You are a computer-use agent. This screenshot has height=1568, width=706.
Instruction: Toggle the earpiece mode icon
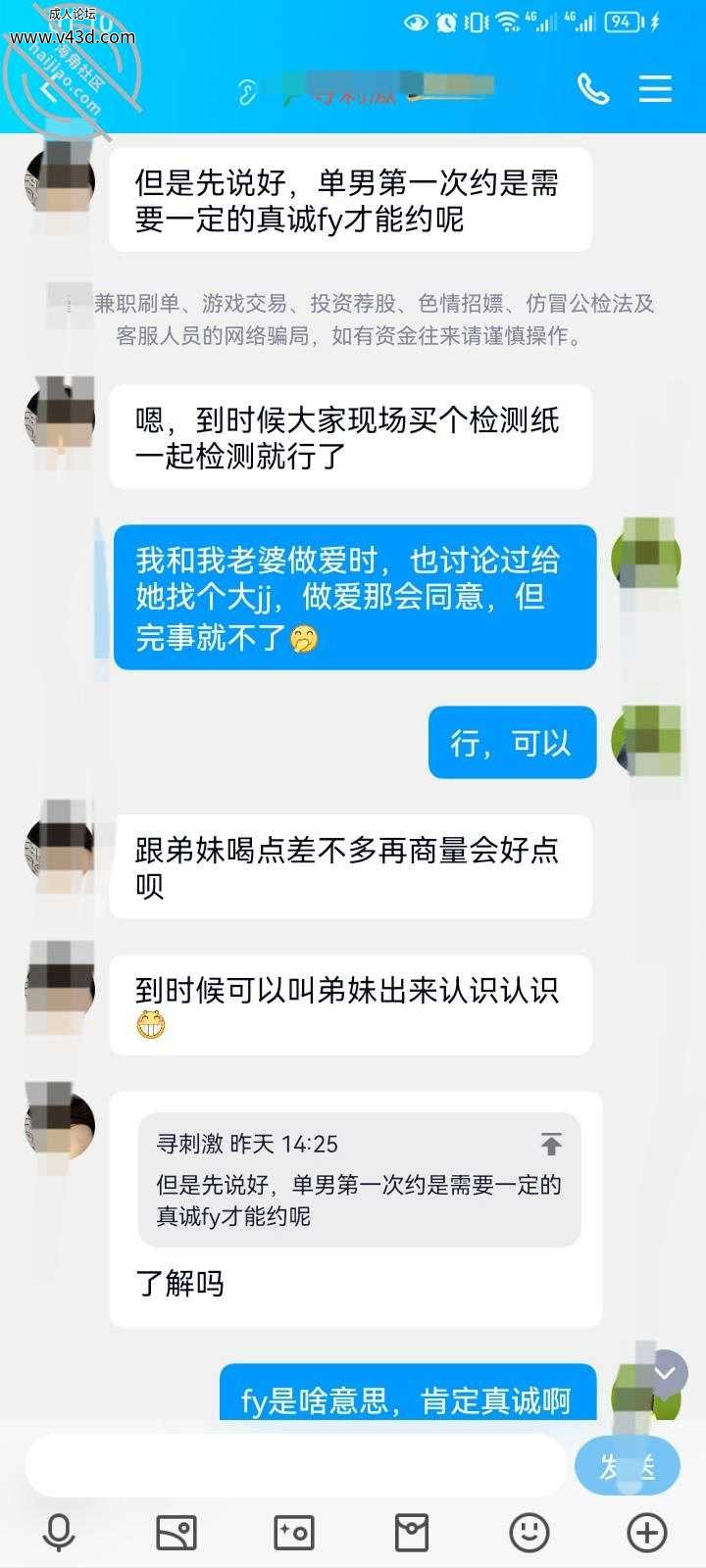(247, 91)
